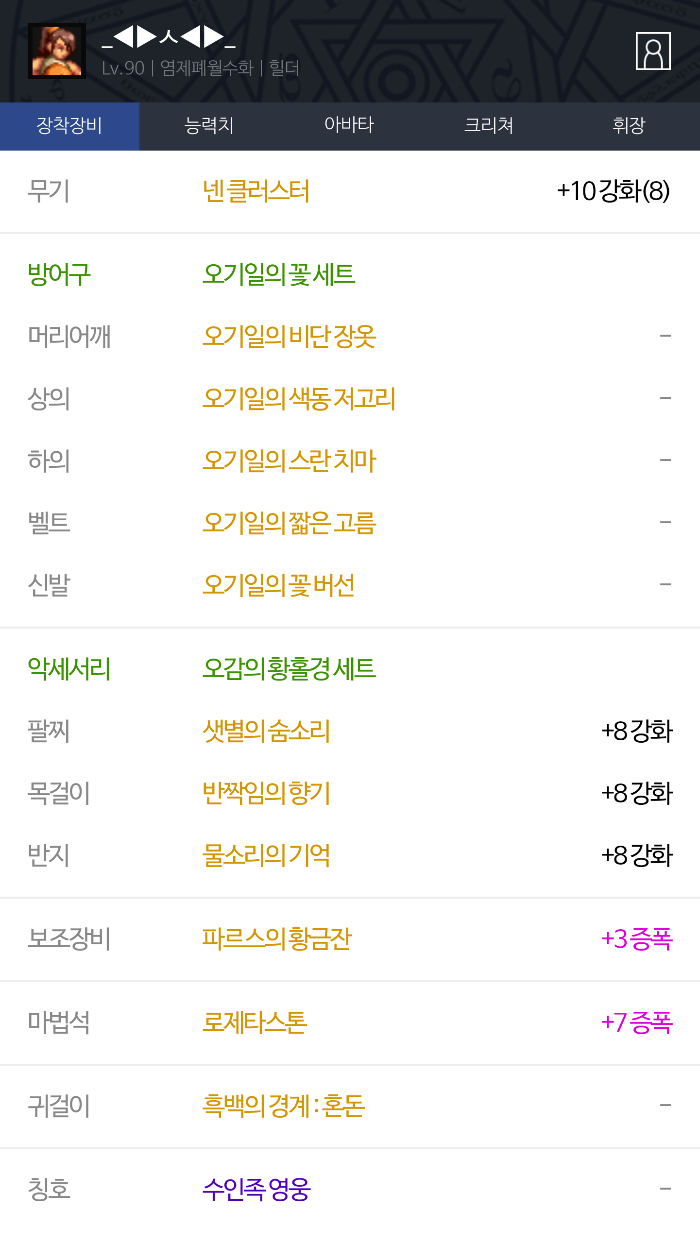Open weapon item 넨 클러스터

[256, 191]
